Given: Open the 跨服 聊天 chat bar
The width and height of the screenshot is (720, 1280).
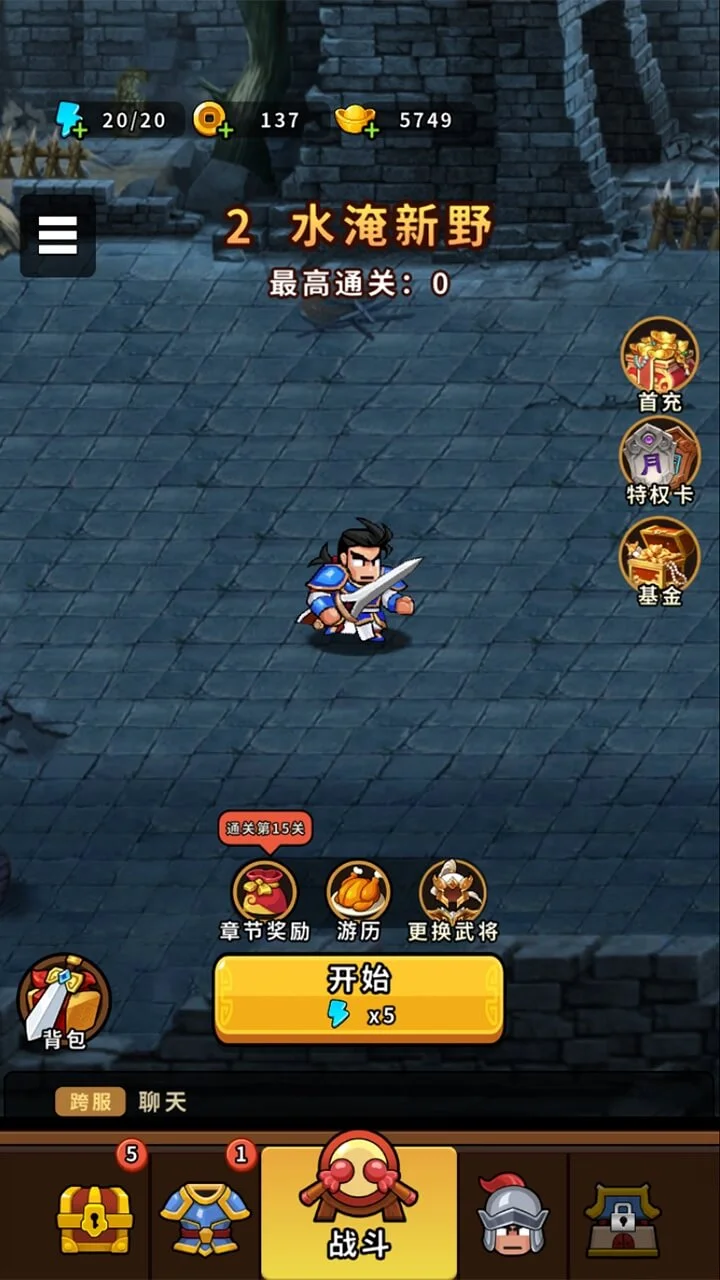Looking at the screenshot, I should tap(360, 1101).
